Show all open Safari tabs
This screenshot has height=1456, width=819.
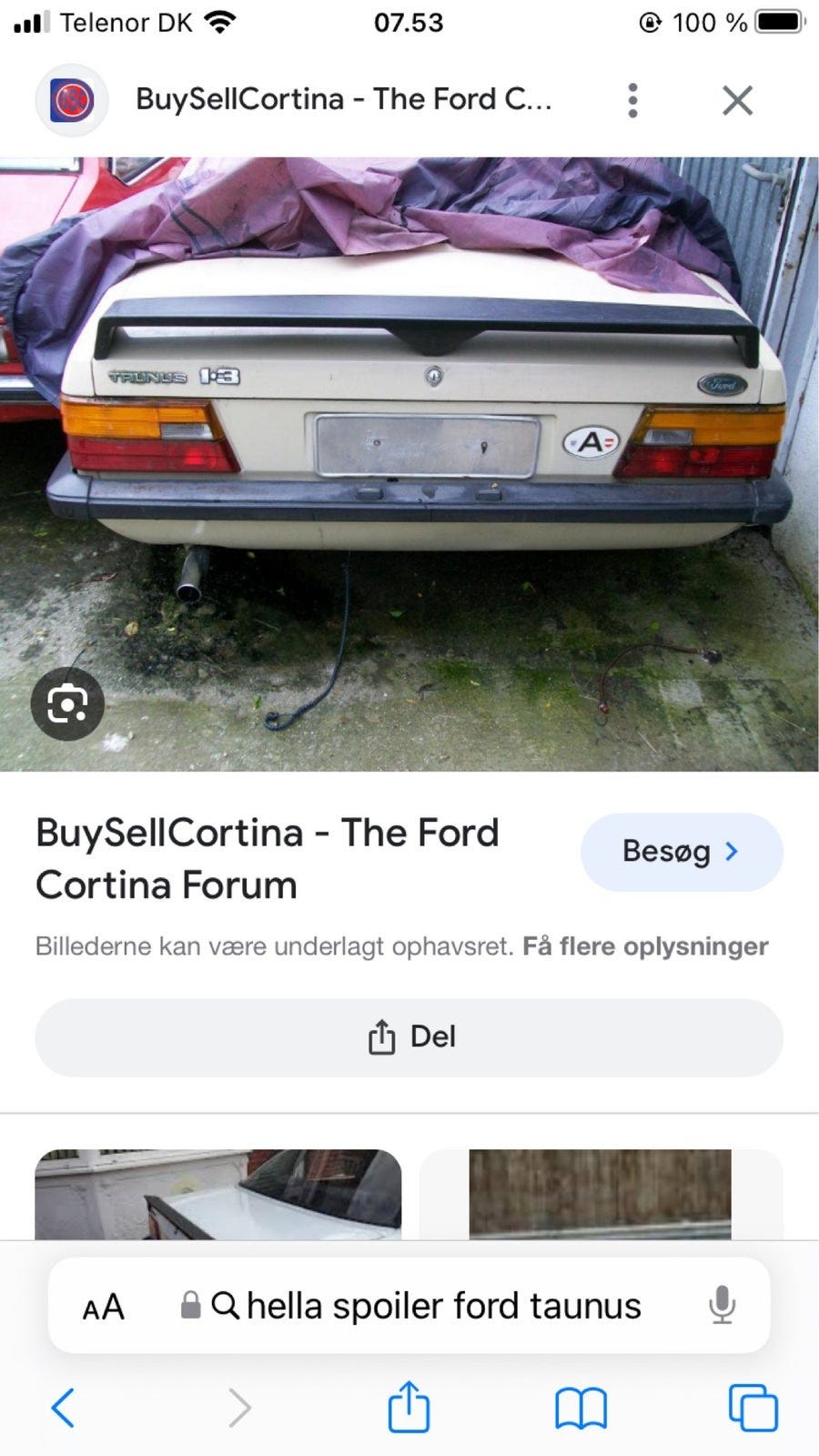[753, 1408]
